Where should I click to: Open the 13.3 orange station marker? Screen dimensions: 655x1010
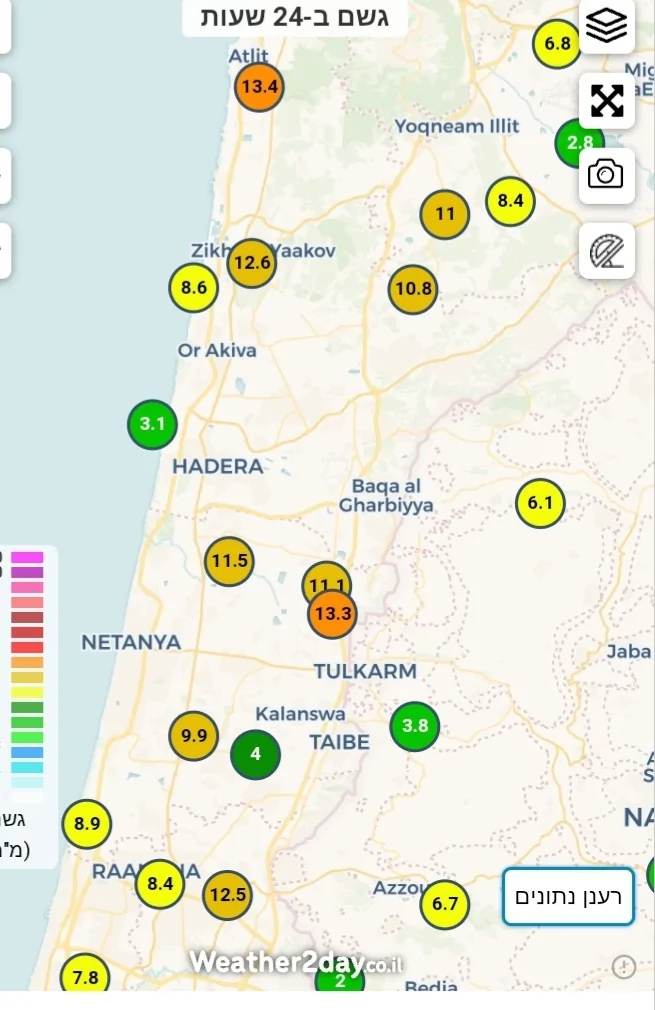coord(332,613)
